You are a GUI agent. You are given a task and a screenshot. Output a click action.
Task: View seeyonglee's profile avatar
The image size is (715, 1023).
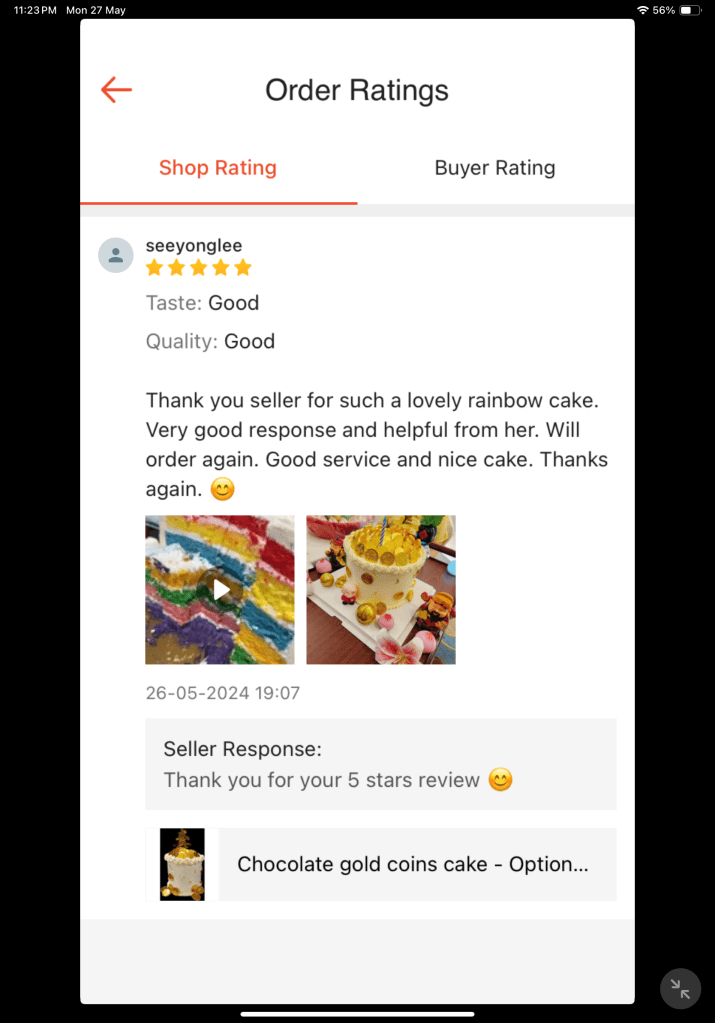coord(116,255)
